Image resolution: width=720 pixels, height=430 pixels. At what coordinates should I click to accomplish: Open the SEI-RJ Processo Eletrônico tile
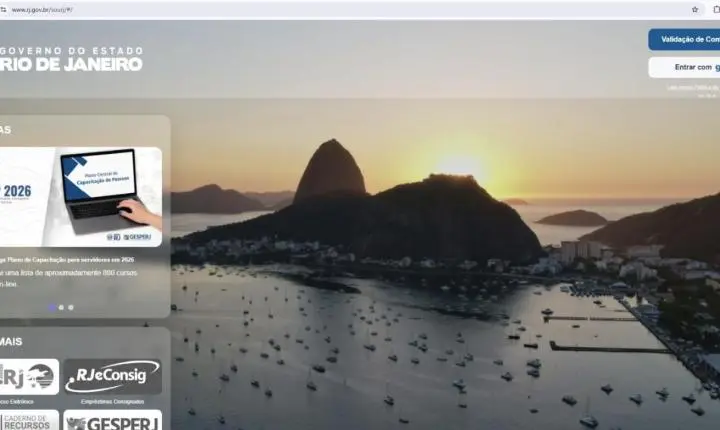(x=29, y=377)
